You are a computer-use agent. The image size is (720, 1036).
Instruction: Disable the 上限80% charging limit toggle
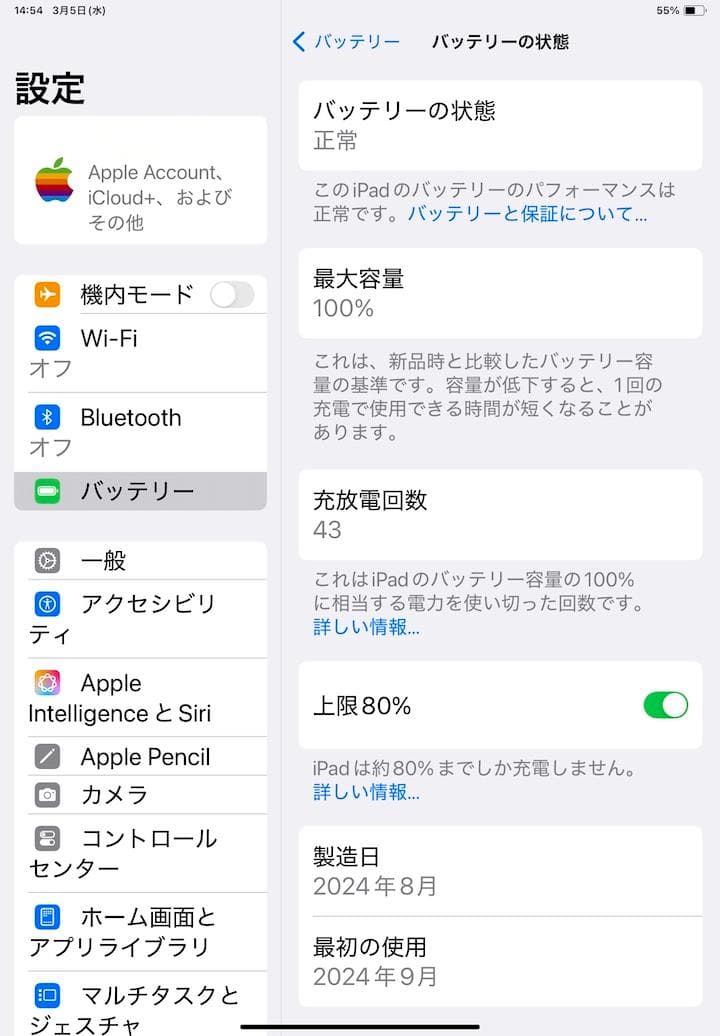(x=666, y=705)
